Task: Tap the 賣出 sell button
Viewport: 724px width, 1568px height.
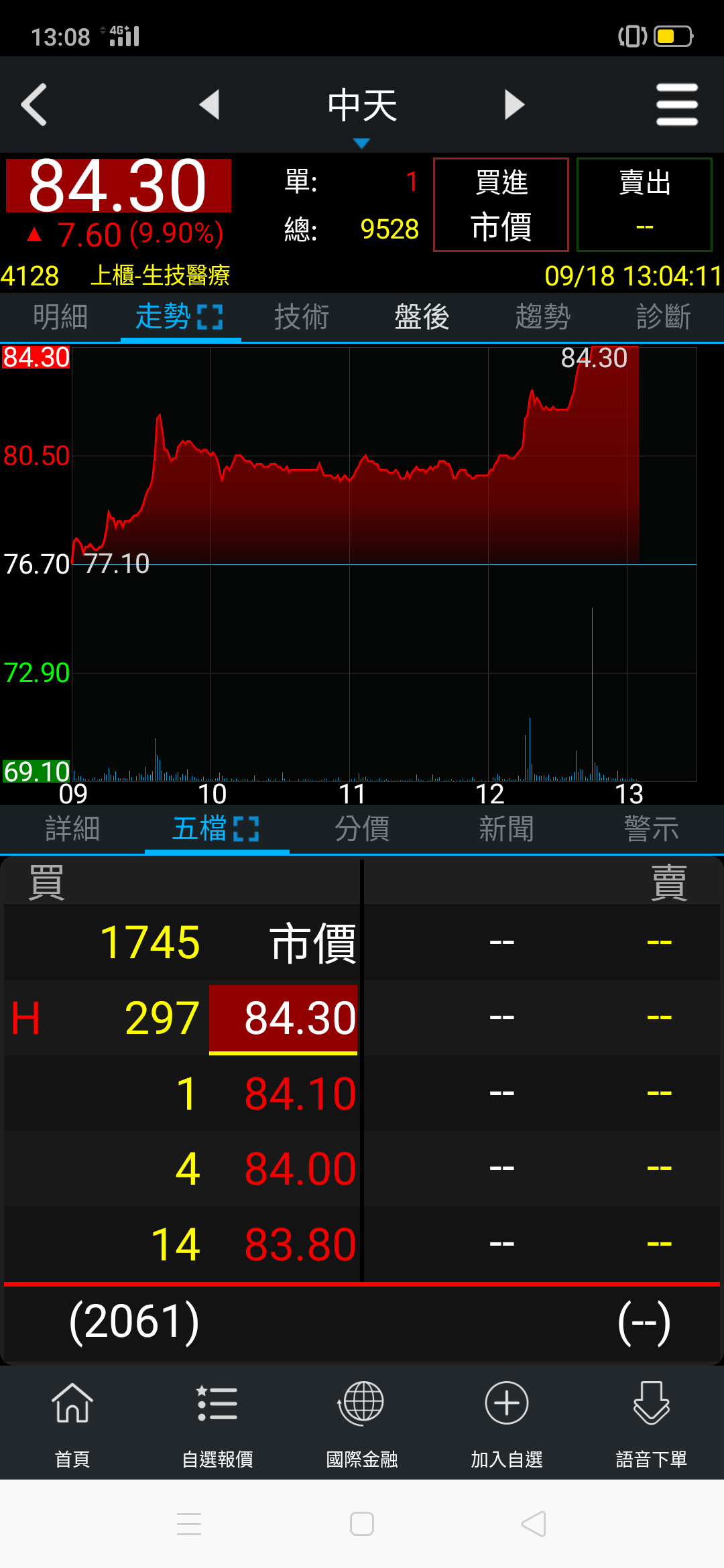Action: [644, 204]
